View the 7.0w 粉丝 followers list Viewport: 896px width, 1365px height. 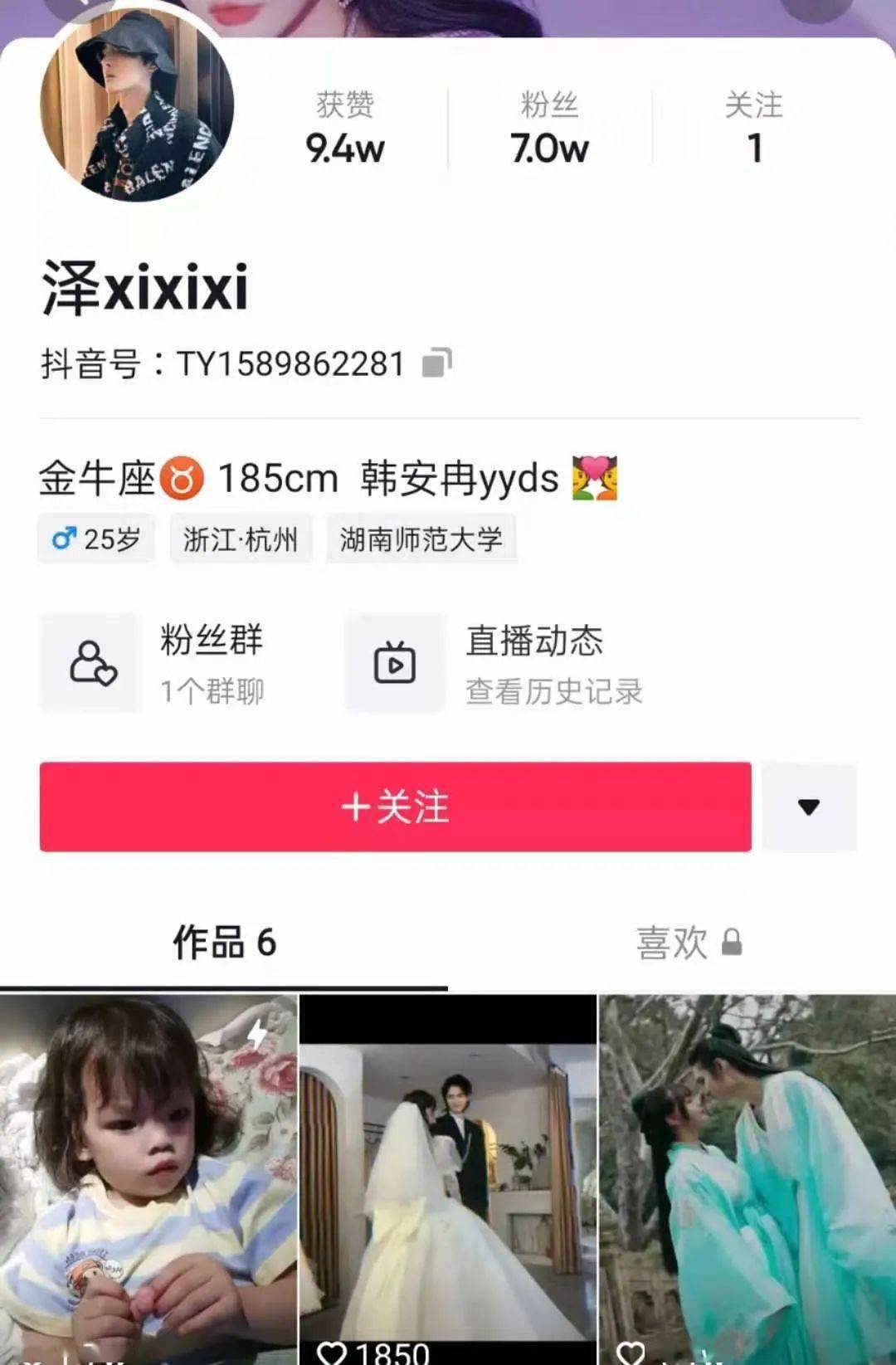(549, 129)
